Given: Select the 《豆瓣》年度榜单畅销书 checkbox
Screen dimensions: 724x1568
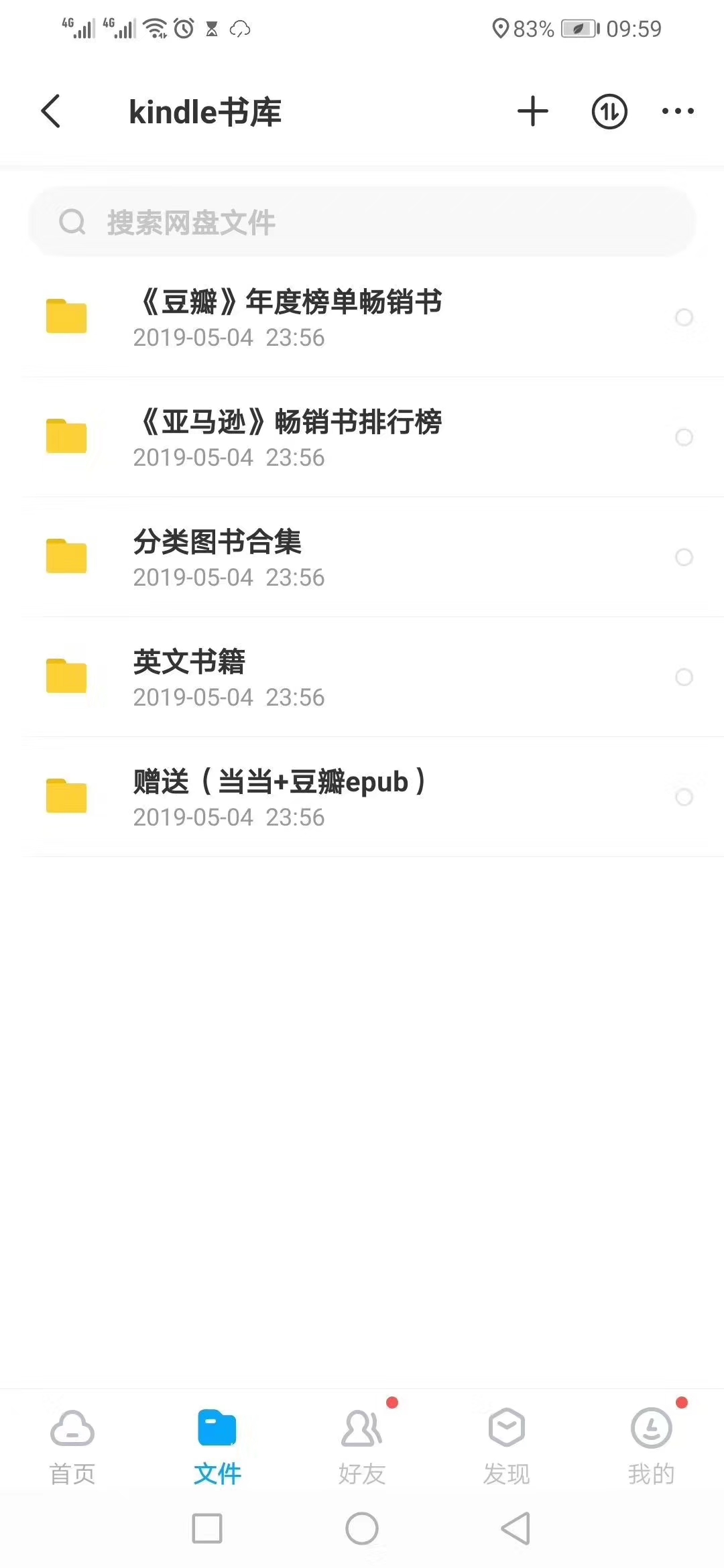Looking at the screenshot, I should click(x=684, y=318).
